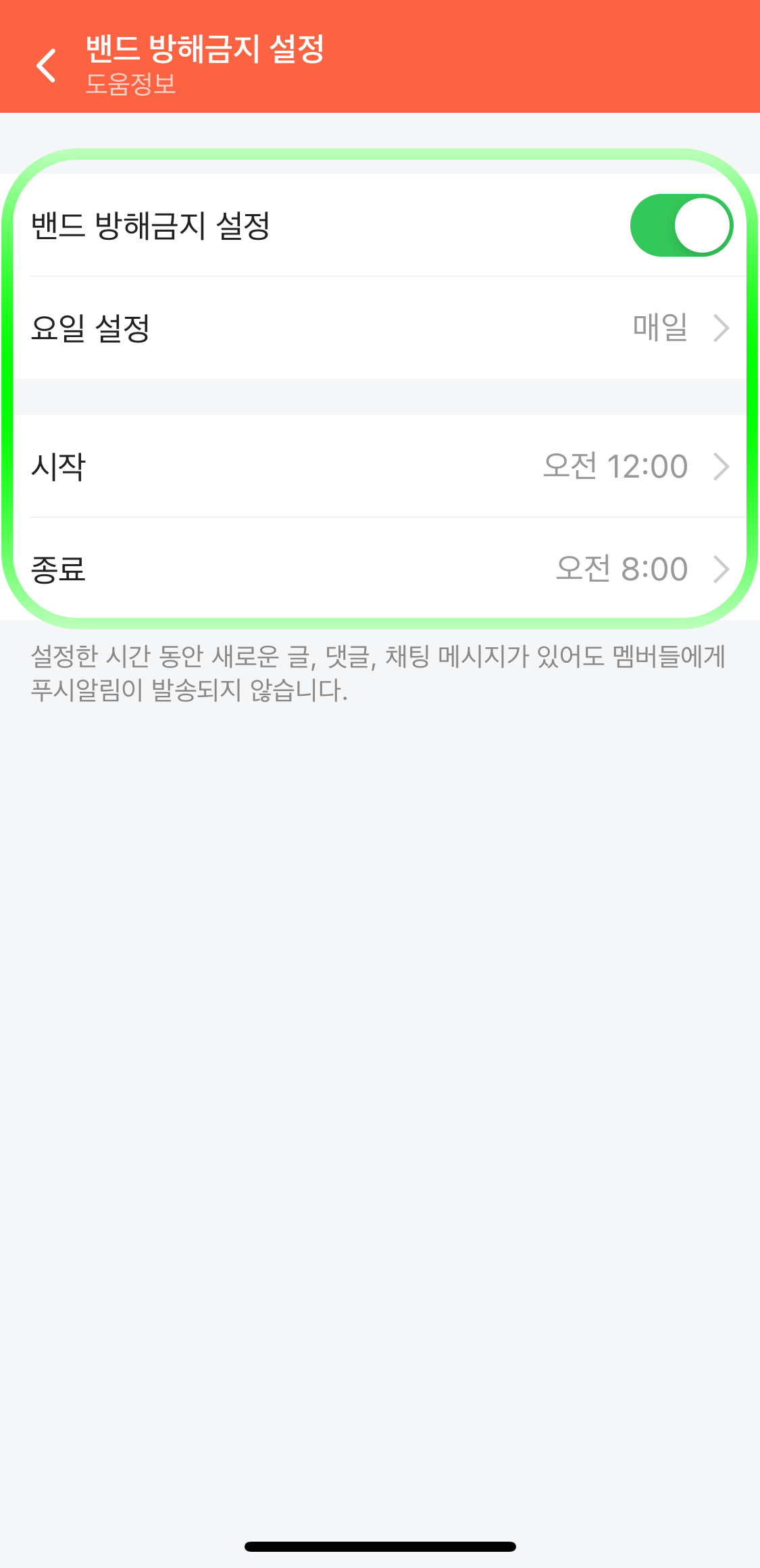Select the 매일 value on 요일 설정
Viewport: 760px width, 1568px height.
pos(660,329)
